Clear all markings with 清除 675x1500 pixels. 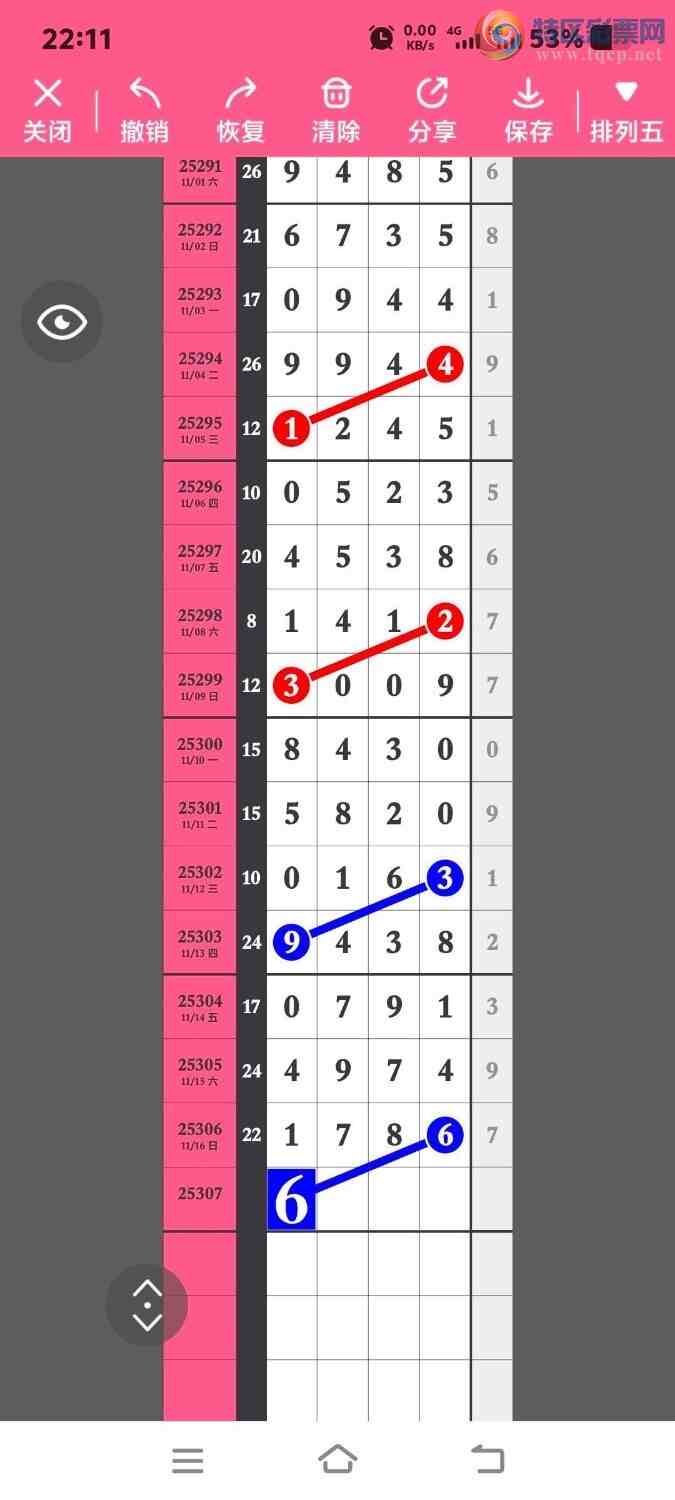pyautogui.click(x=335, y=110)
